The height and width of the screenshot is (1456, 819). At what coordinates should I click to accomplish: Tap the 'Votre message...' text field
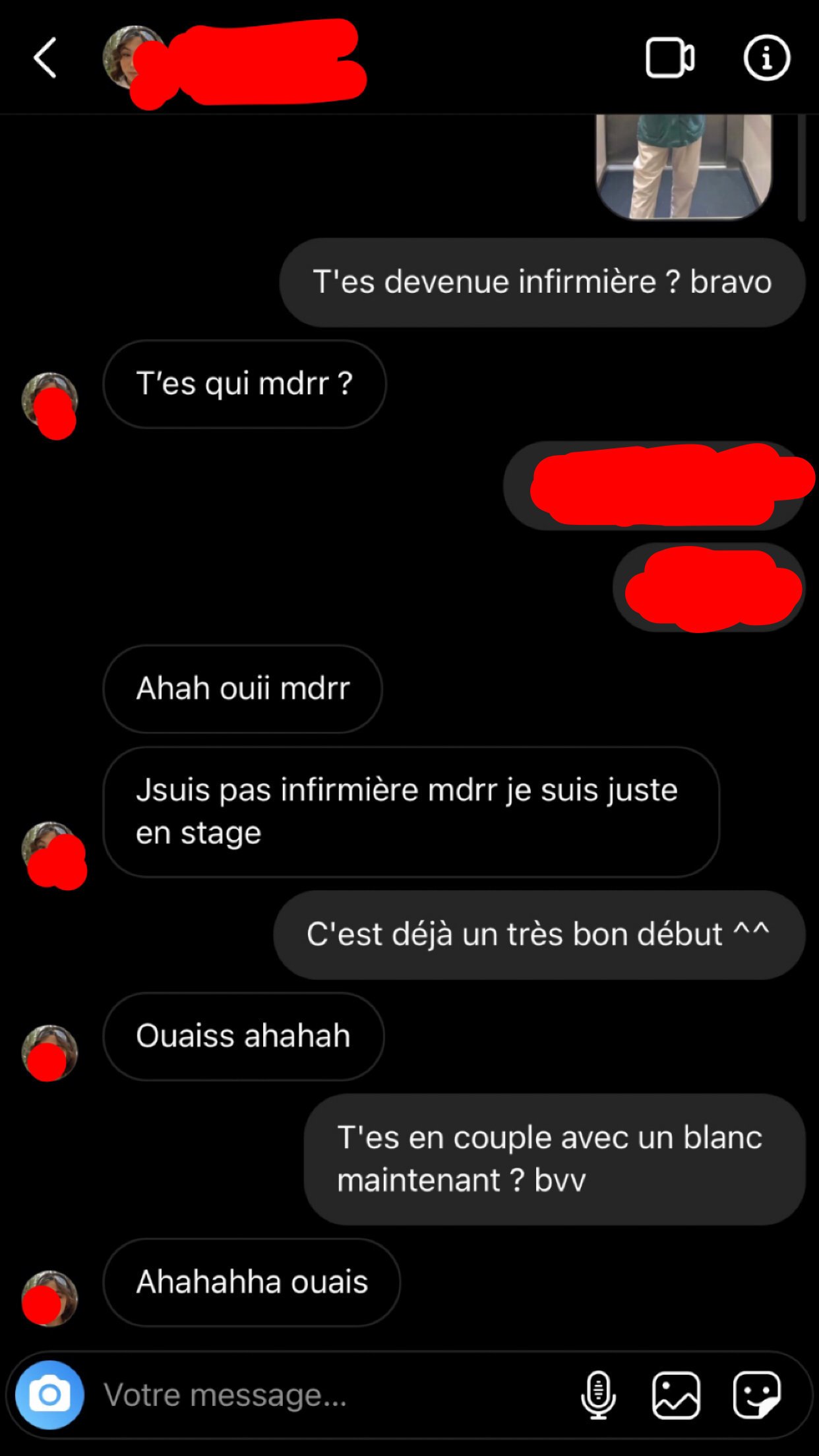330,1395
